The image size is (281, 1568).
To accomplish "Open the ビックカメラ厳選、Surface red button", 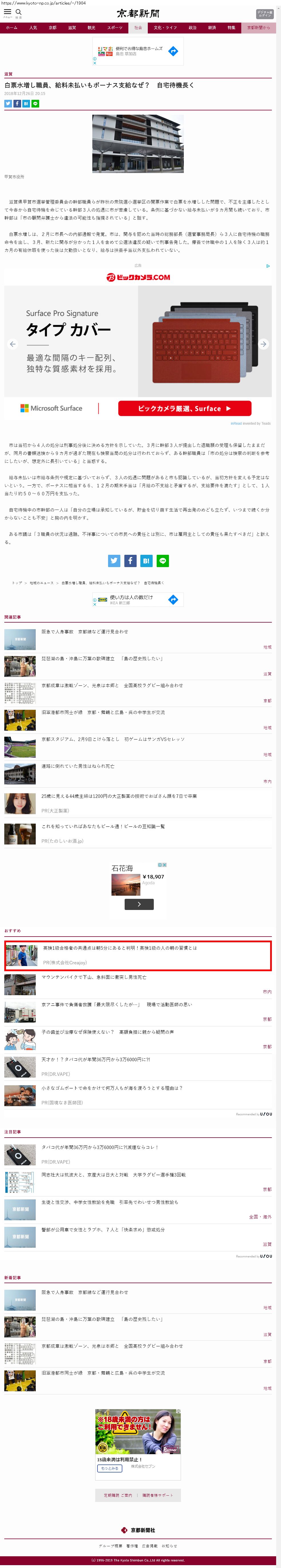I will (x=184, y=408).
